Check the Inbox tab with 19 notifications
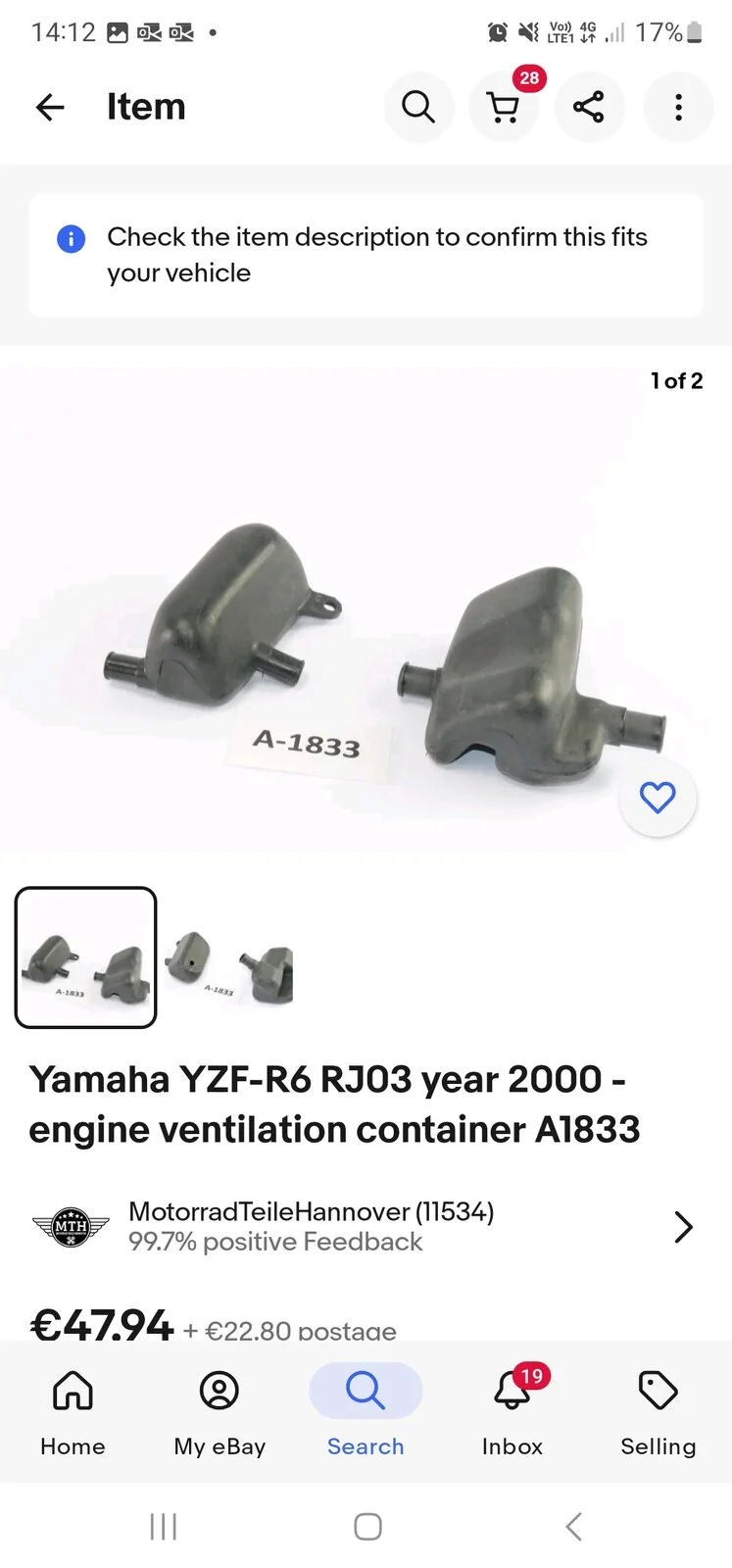732x1568 pixels. click(512, 1411)
